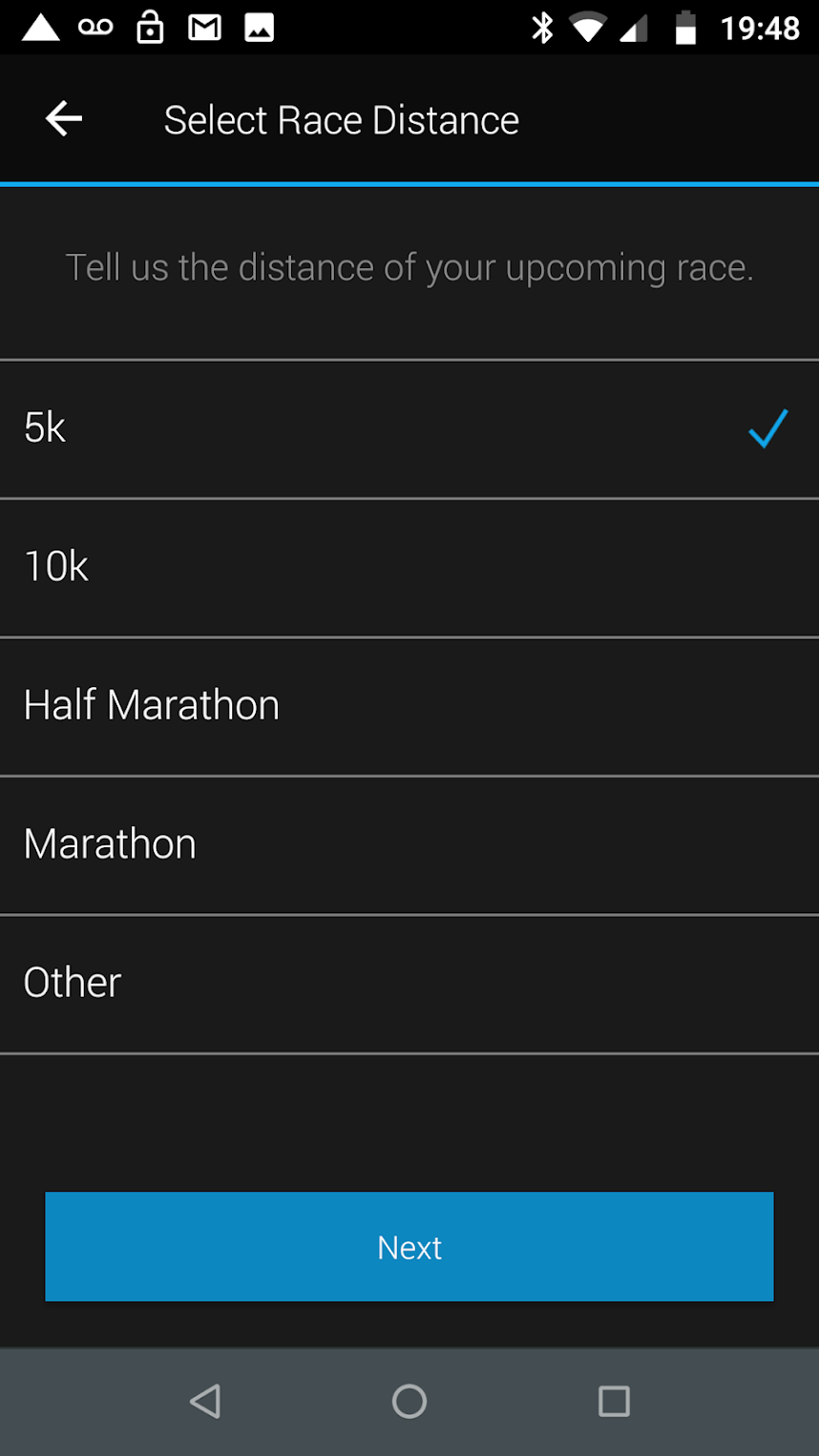
Task: Select the 5k race distance
Action: click(409, 428)
